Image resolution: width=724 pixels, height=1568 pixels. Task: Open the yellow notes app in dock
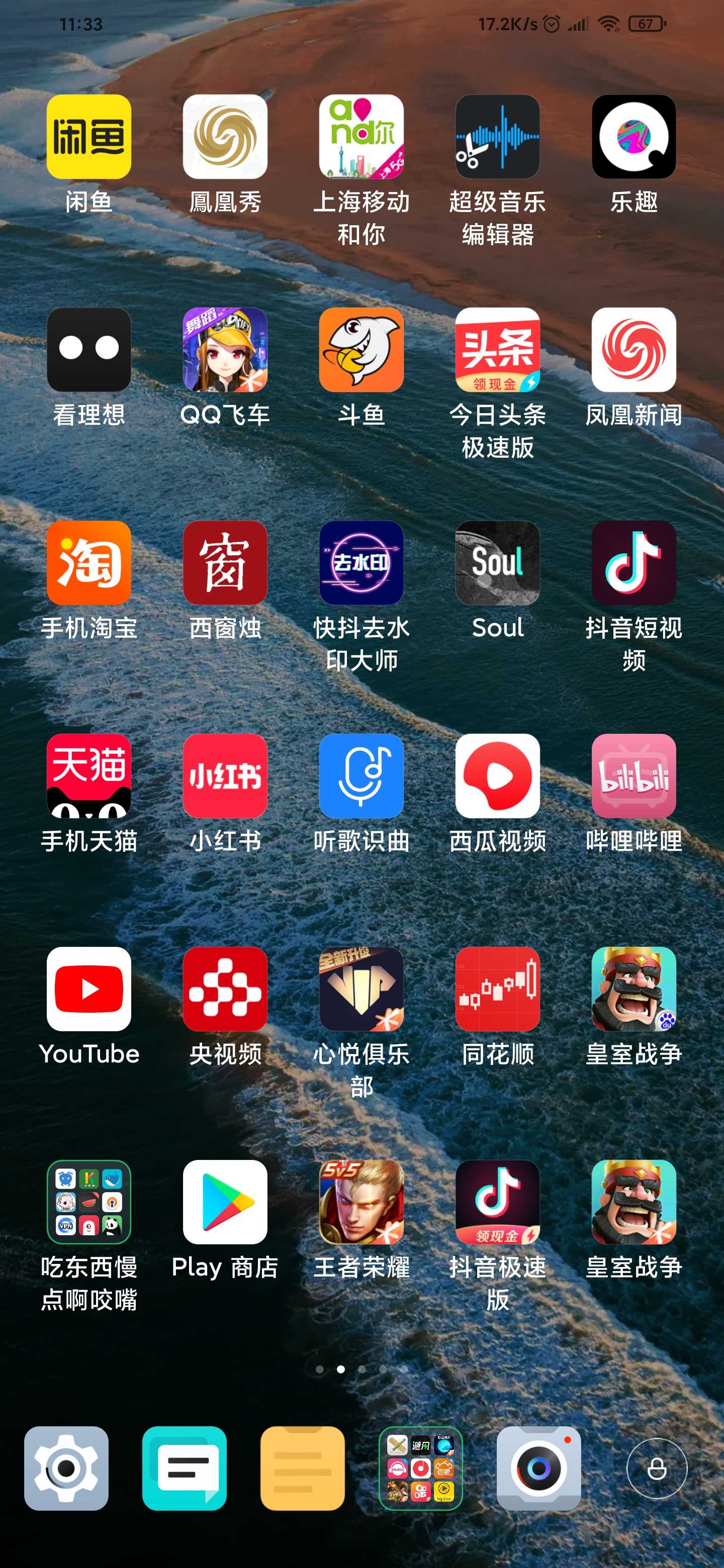click(303, 1469)
